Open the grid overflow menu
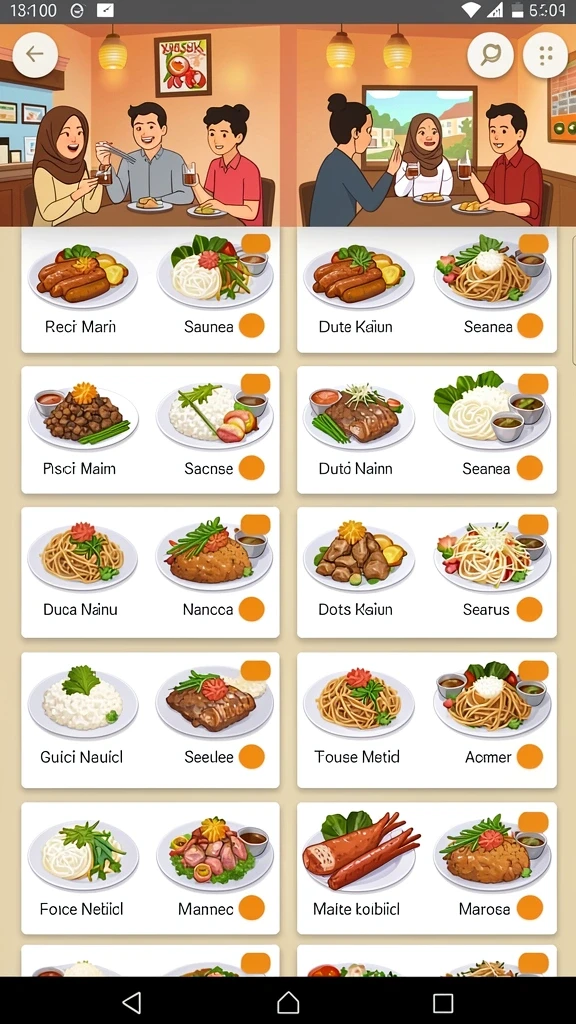 545,55
